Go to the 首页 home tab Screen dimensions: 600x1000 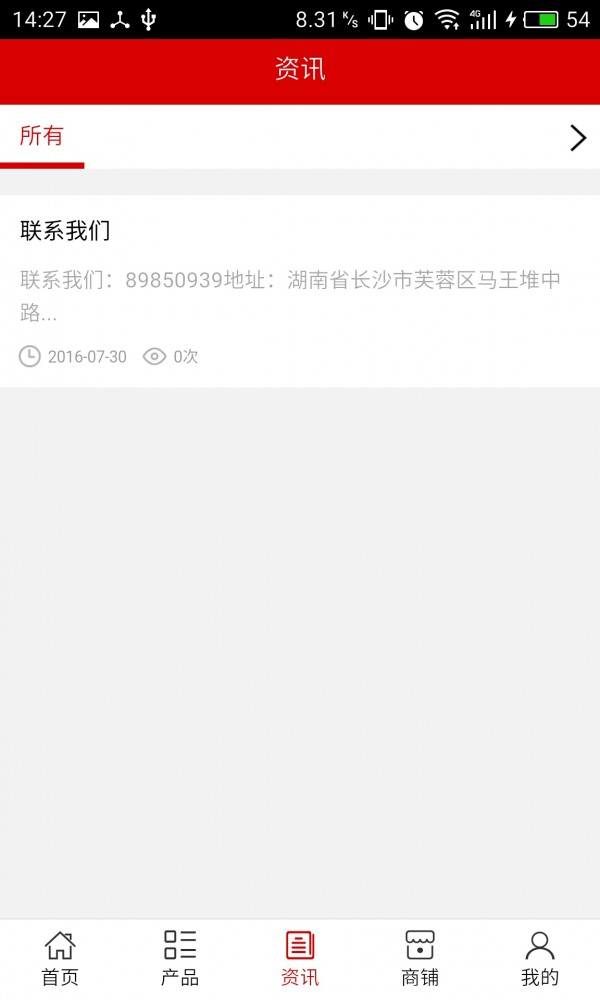60,958
